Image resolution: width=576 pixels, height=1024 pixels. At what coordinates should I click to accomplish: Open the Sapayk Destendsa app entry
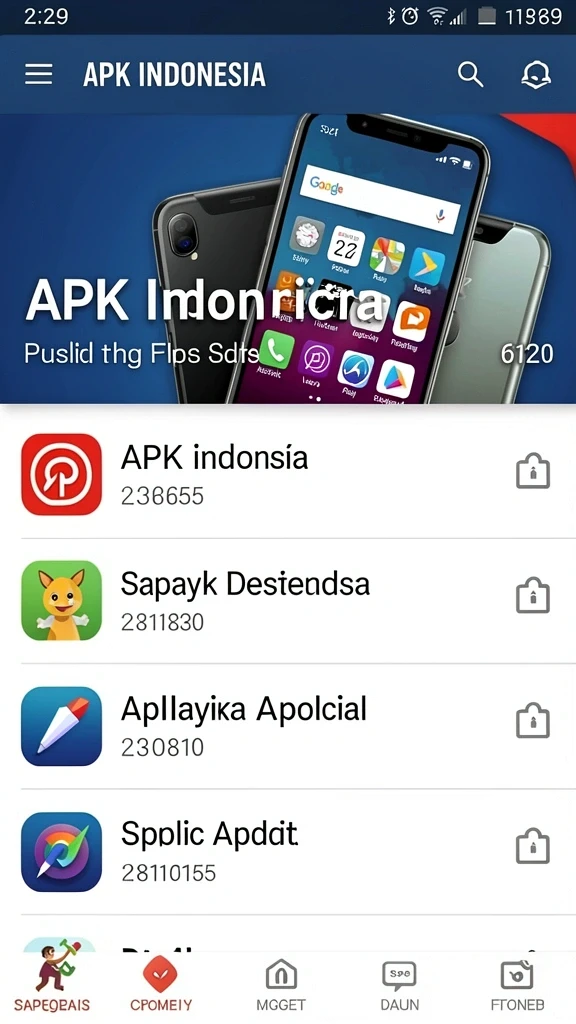(x=288, y=601)
